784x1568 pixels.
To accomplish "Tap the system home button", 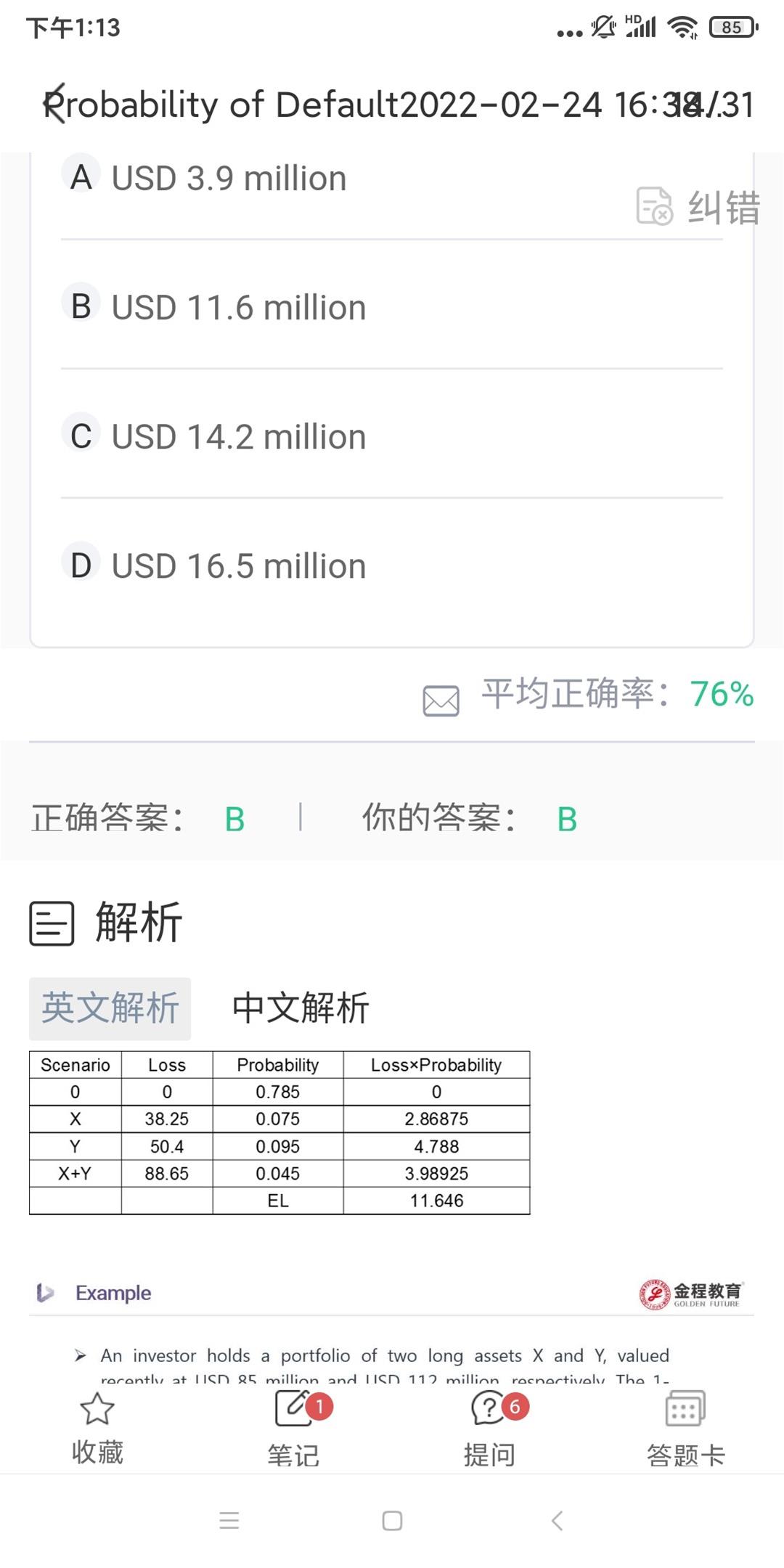I will click(x=392, y=1520).
